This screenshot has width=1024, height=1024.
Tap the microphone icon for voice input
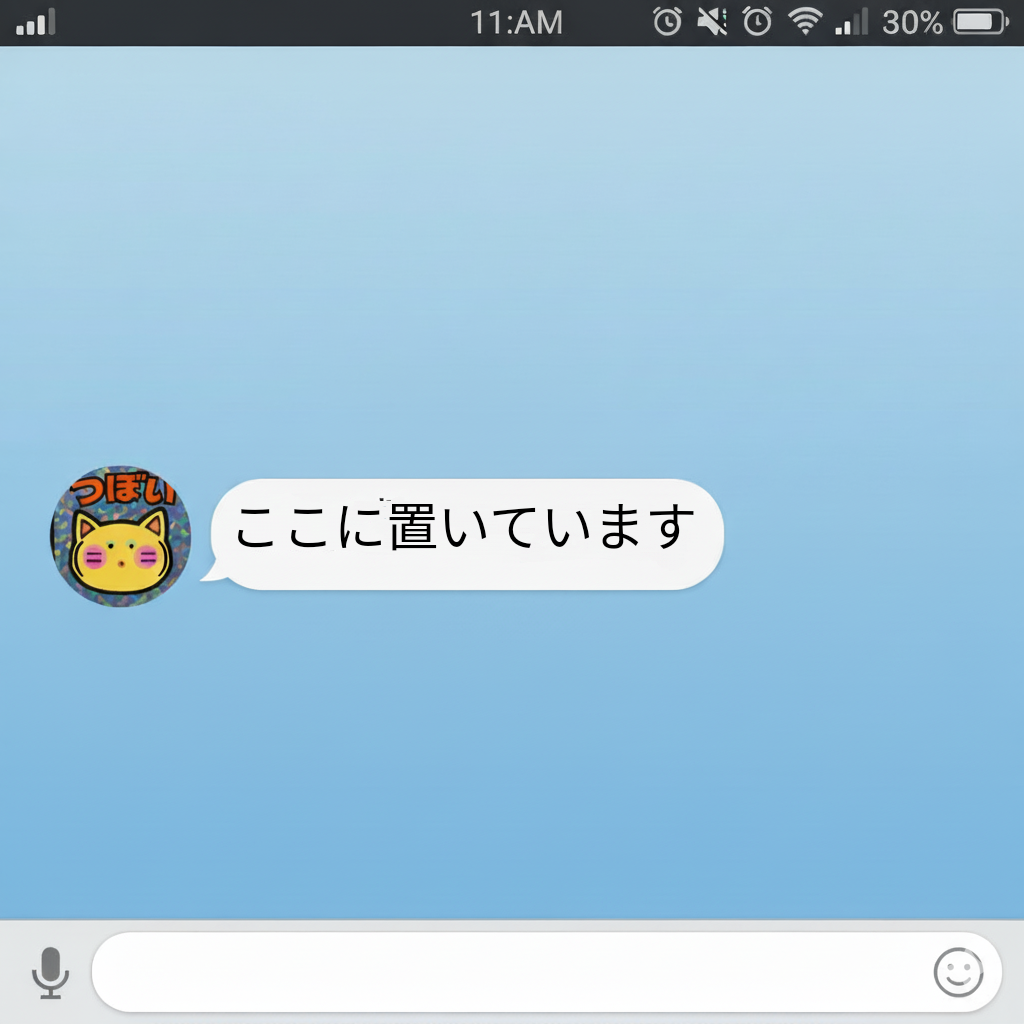[x=49, y=972]
